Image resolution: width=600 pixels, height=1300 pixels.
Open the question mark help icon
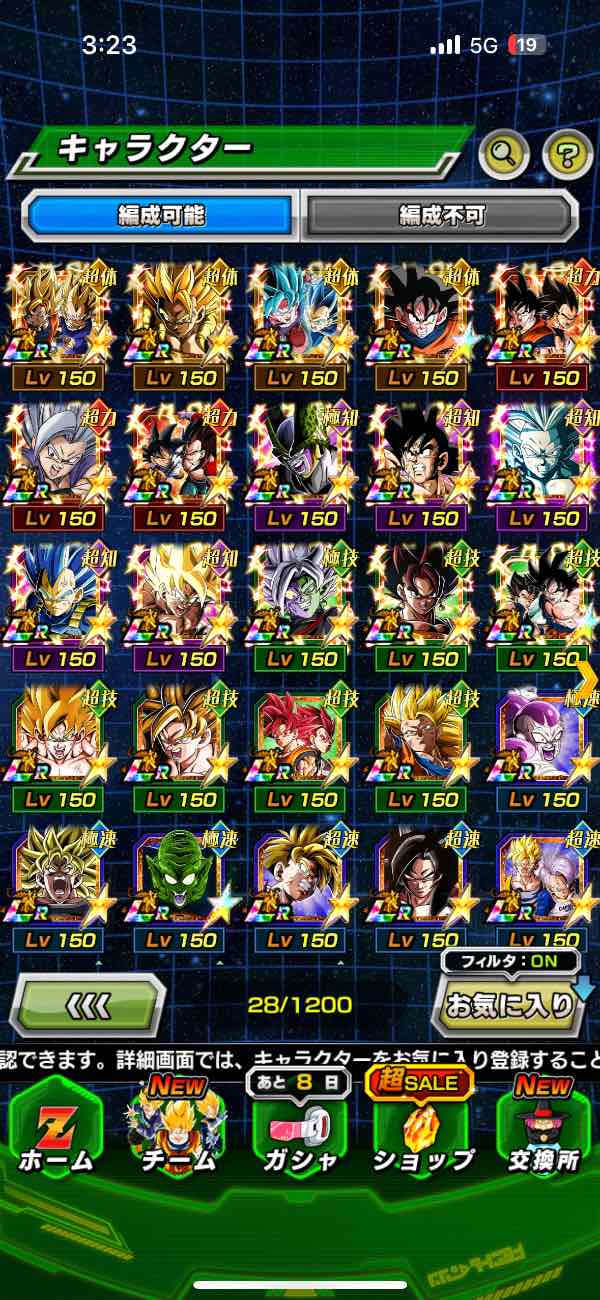click(567, 153)
